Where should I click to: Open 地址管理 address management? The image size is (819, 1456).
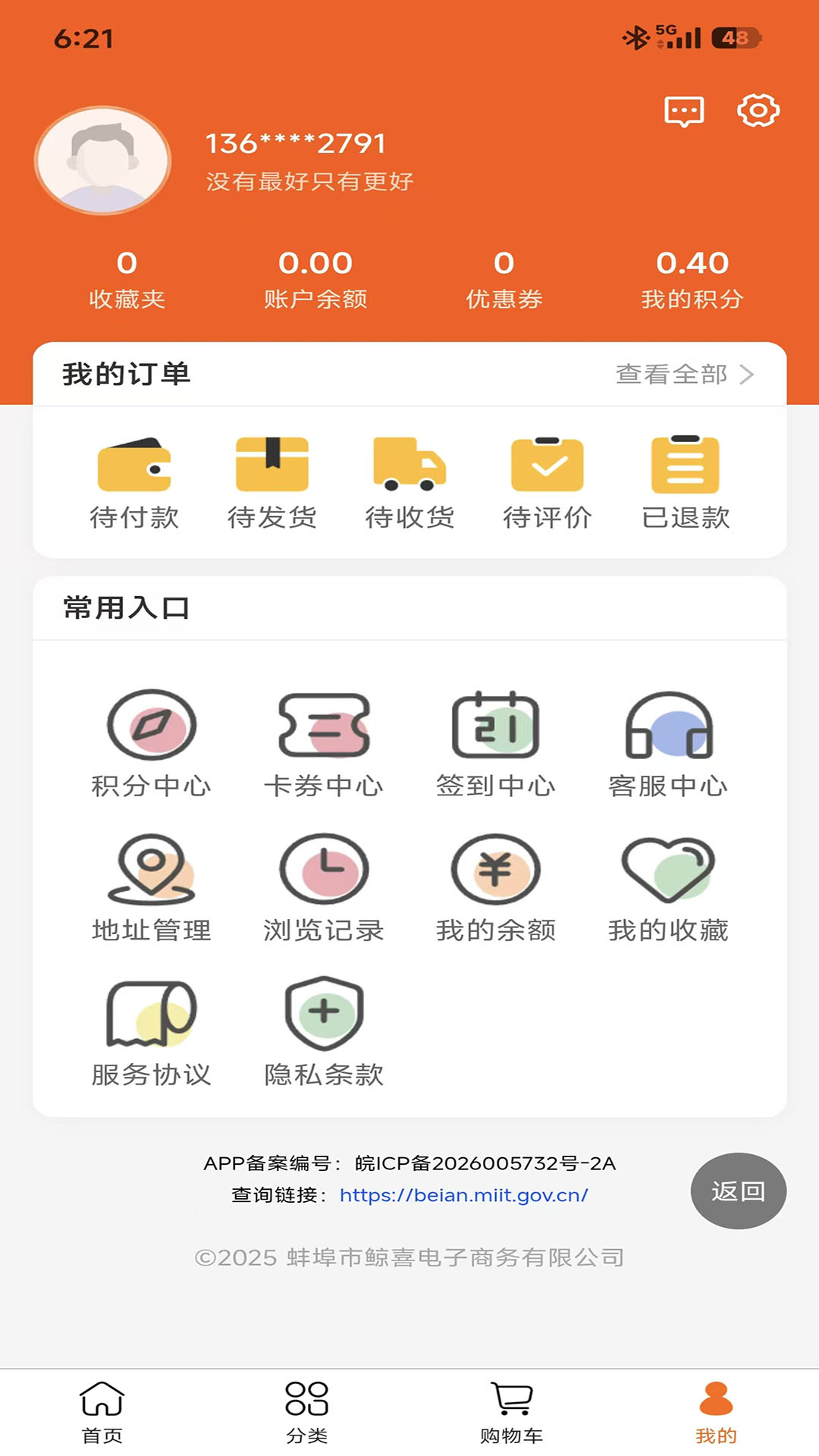[x=151, y=887]
